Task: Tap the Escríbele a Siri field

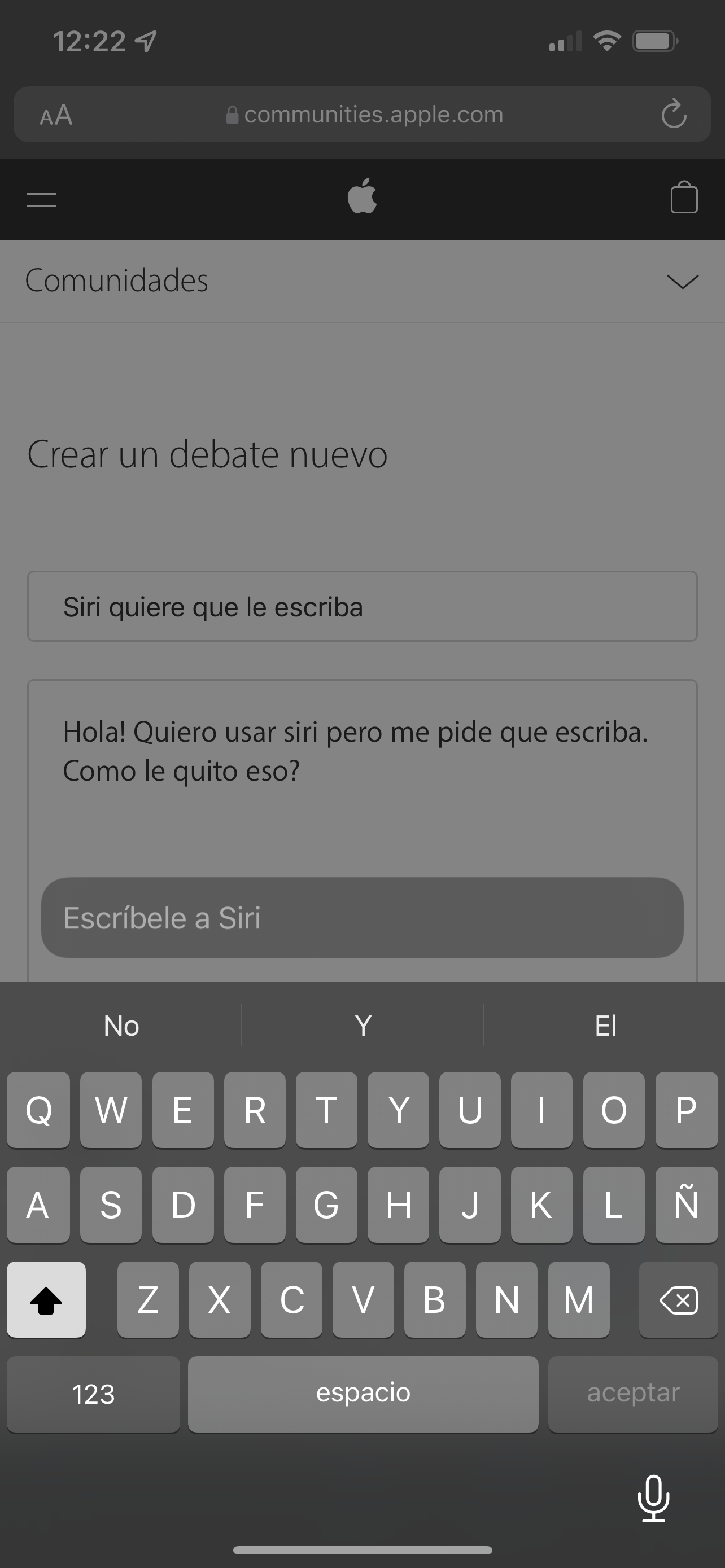Action: (x=362, y=918)
